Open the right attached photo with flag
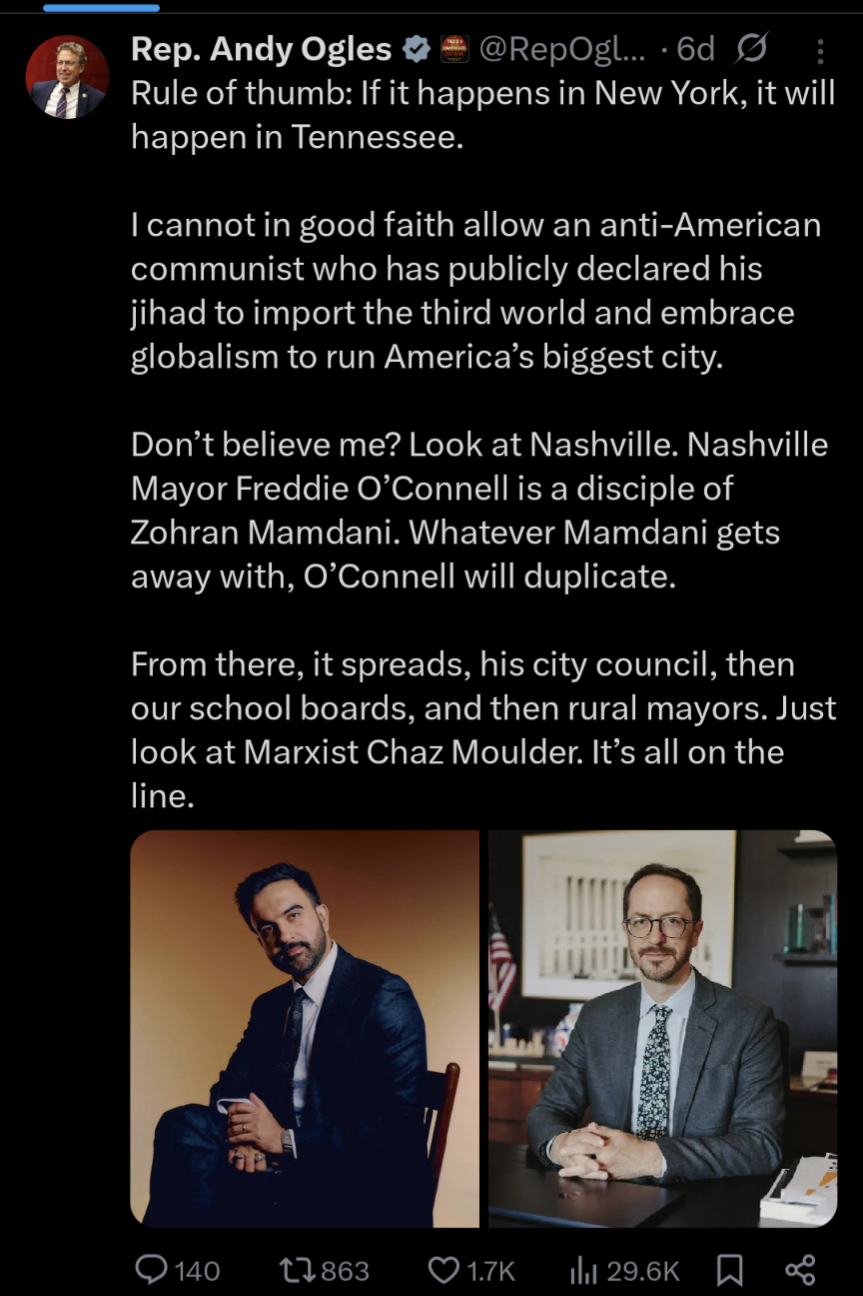Image resolution: width=863 pixels, height=1296 pixels. (662, 1028)
